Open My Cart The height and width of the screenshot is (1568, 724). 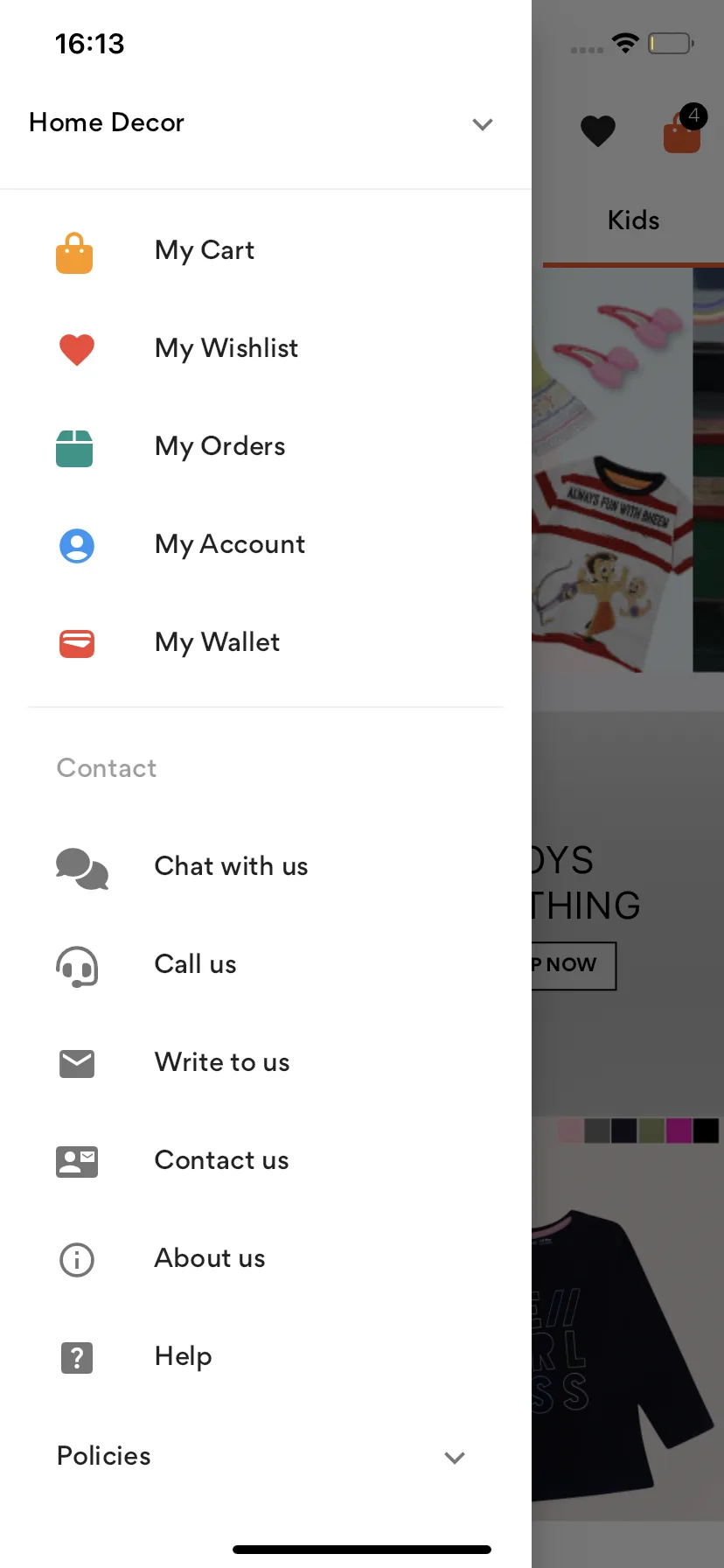[x=204, y=251]
